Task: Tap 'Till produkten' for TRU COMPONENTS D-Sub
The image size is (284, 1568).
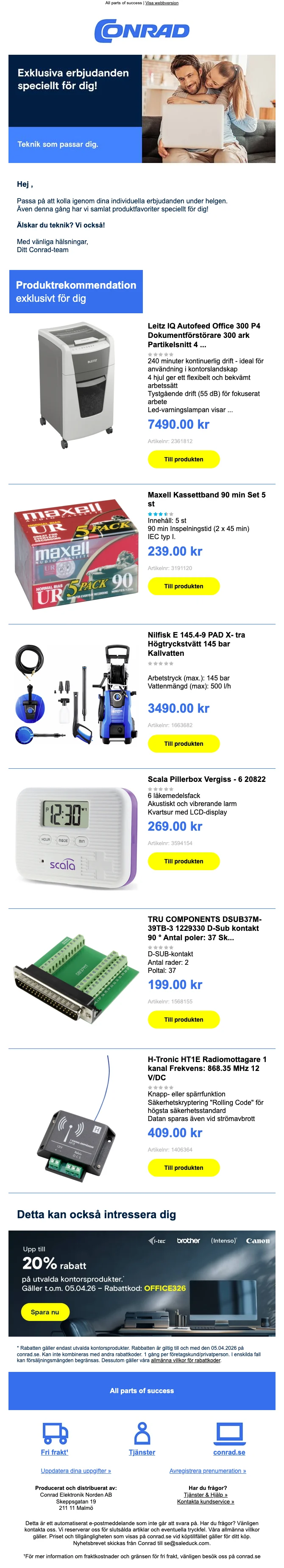Action: point(183,1019)
